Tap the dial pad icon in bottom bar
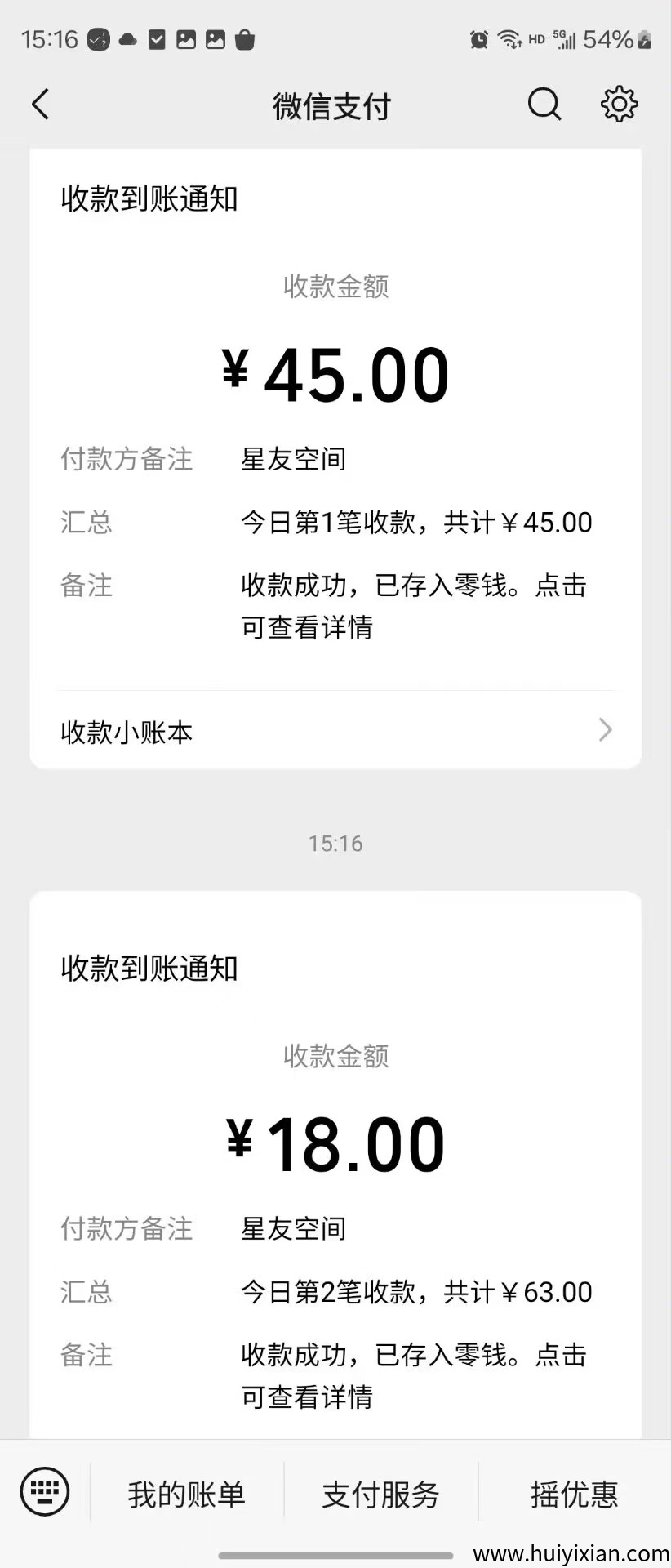 pos(45,1492)
